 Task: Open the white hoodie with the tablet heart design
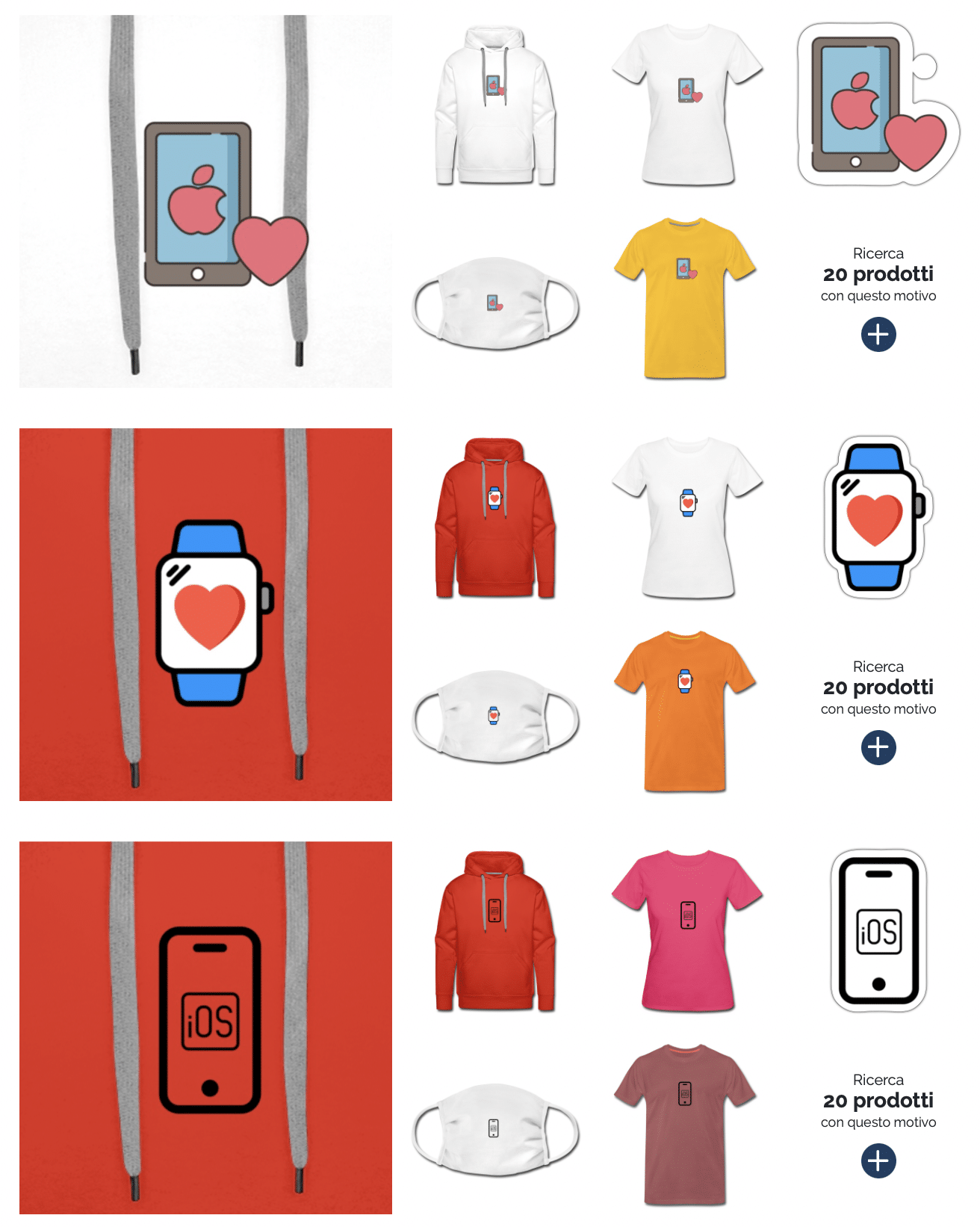click(x=495, y=106)
